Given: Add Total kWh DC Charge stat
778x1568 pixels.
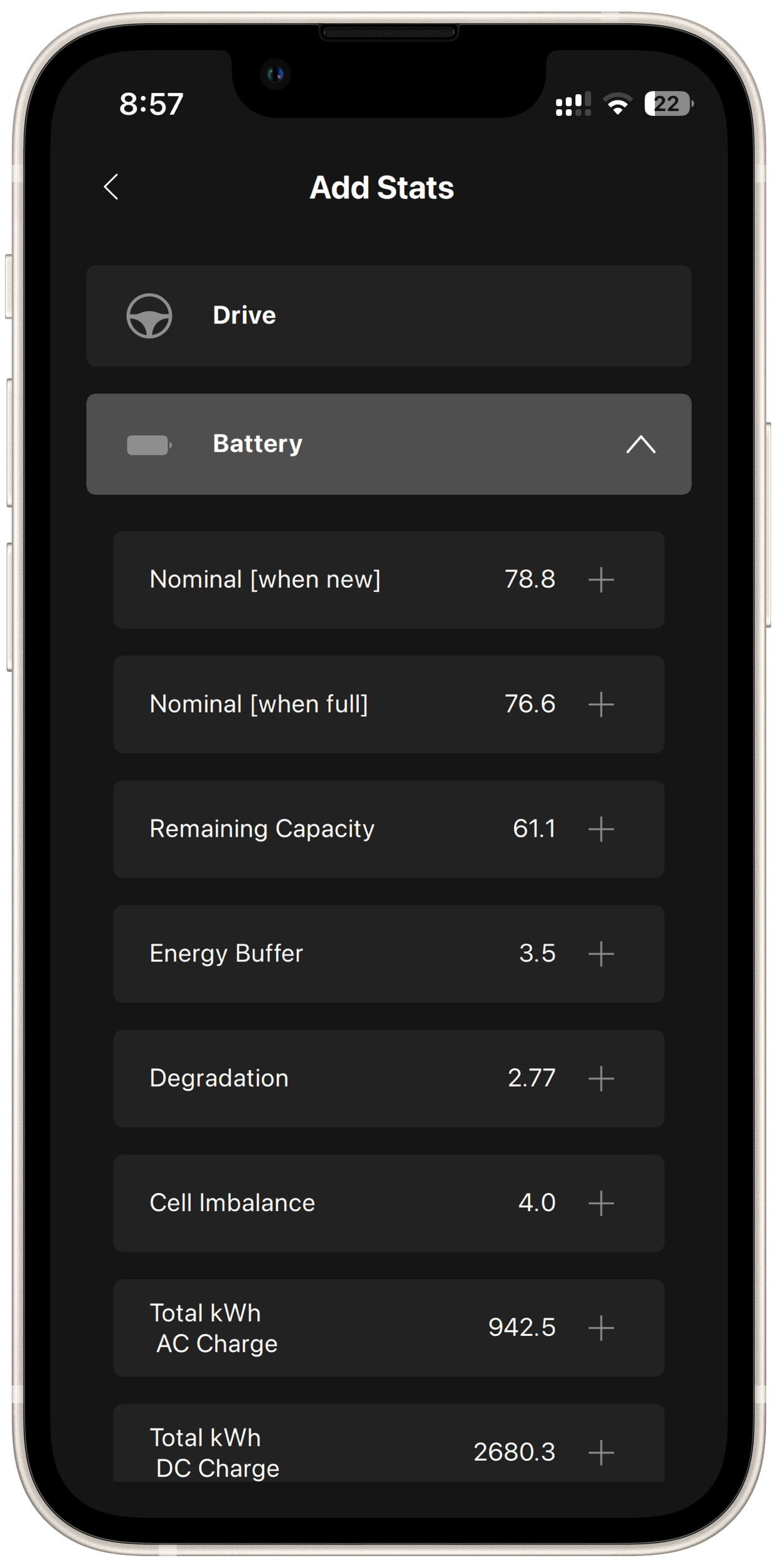Looking at the screenshot, I should (600, 1453).
